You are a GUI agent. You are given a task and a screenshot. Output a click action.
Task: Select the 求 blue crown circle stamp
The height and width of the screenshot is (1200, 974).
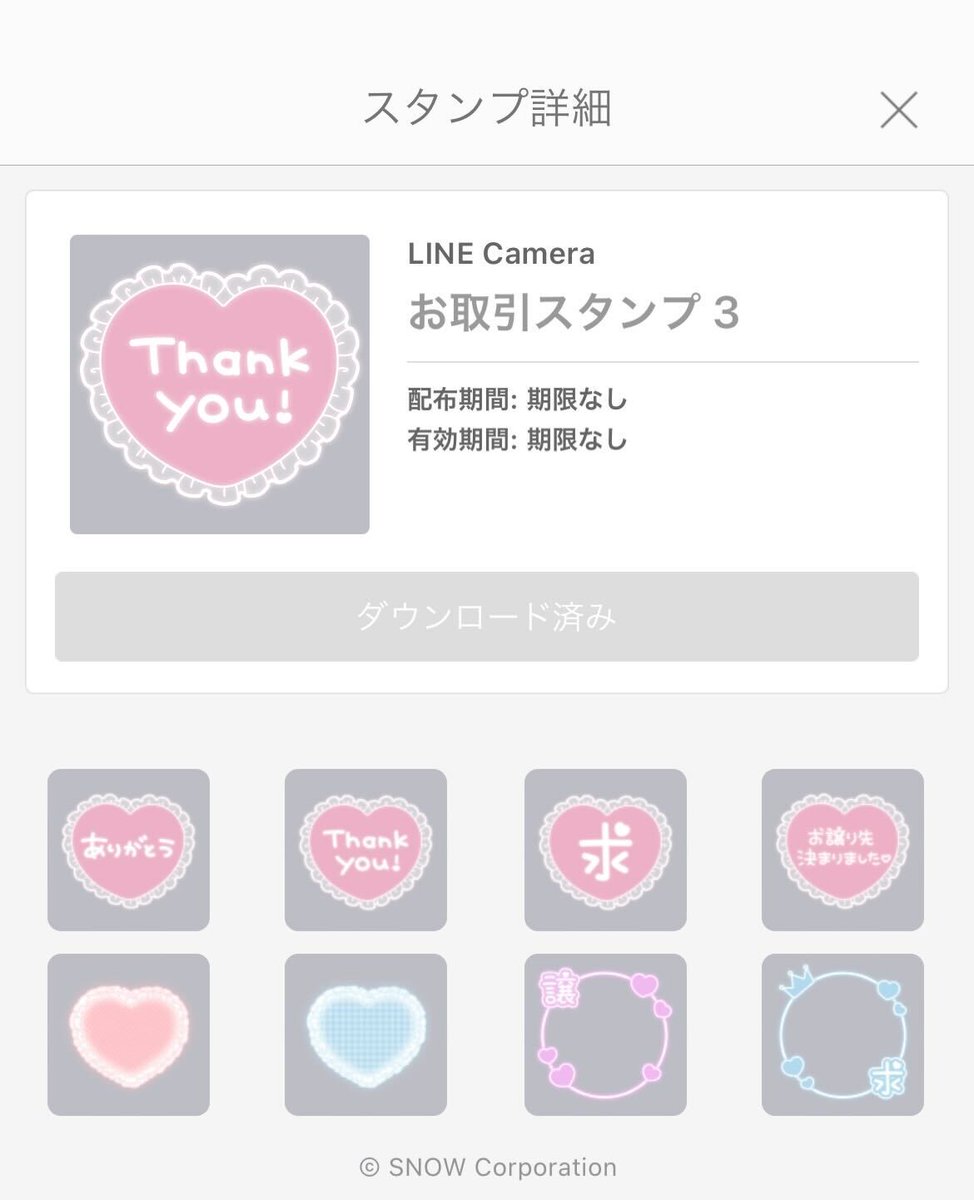pyautogui.click(x=841, y=1034)
